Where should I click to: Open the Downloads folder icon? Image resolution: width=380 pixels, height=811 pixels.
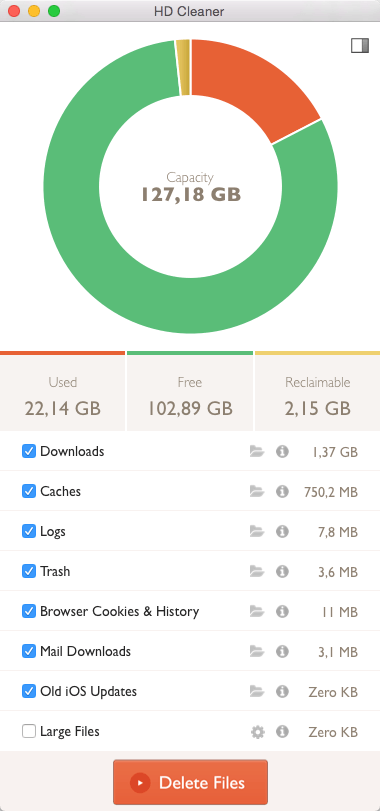click(x=257, y=452)
